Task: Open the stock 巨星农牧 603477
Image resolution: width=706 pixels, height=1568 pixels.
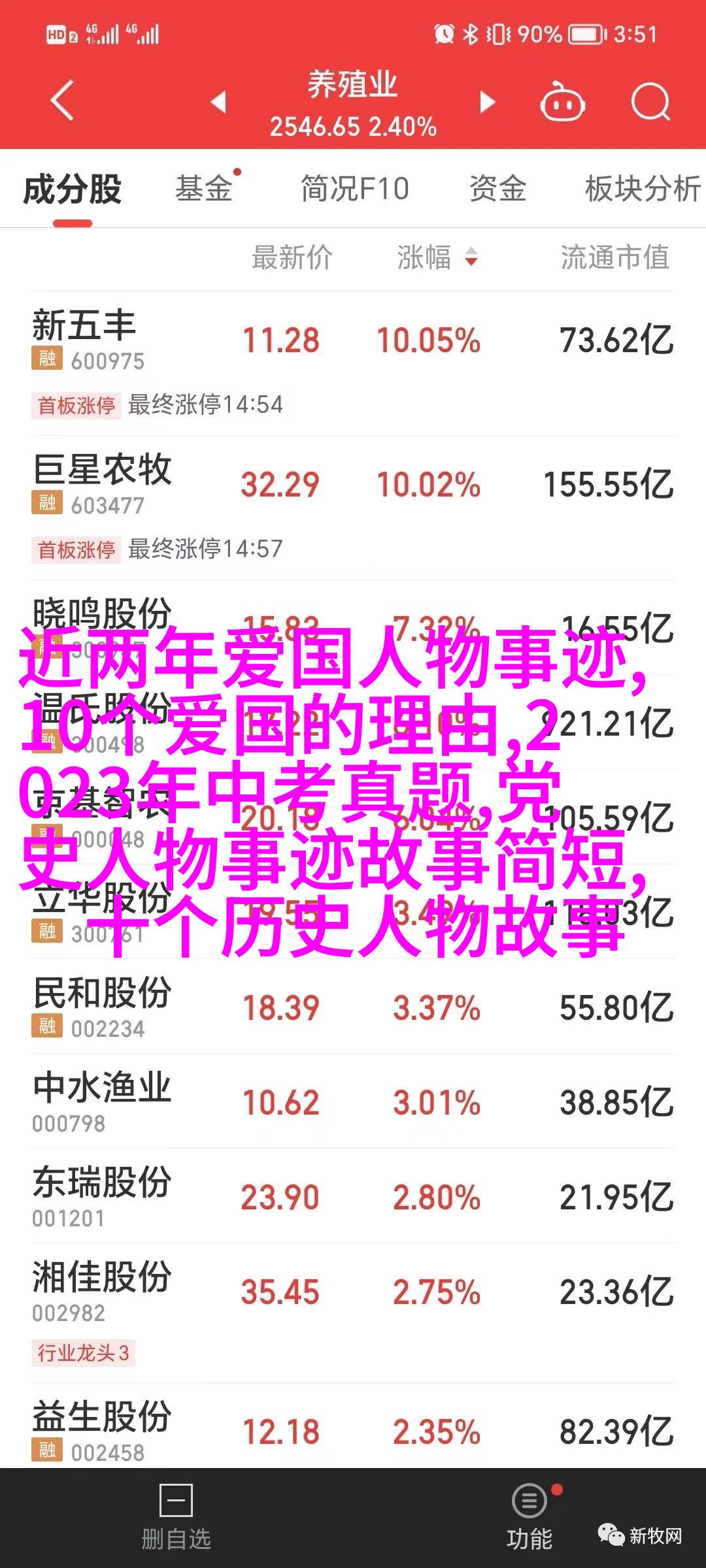Action: (353, 508)
